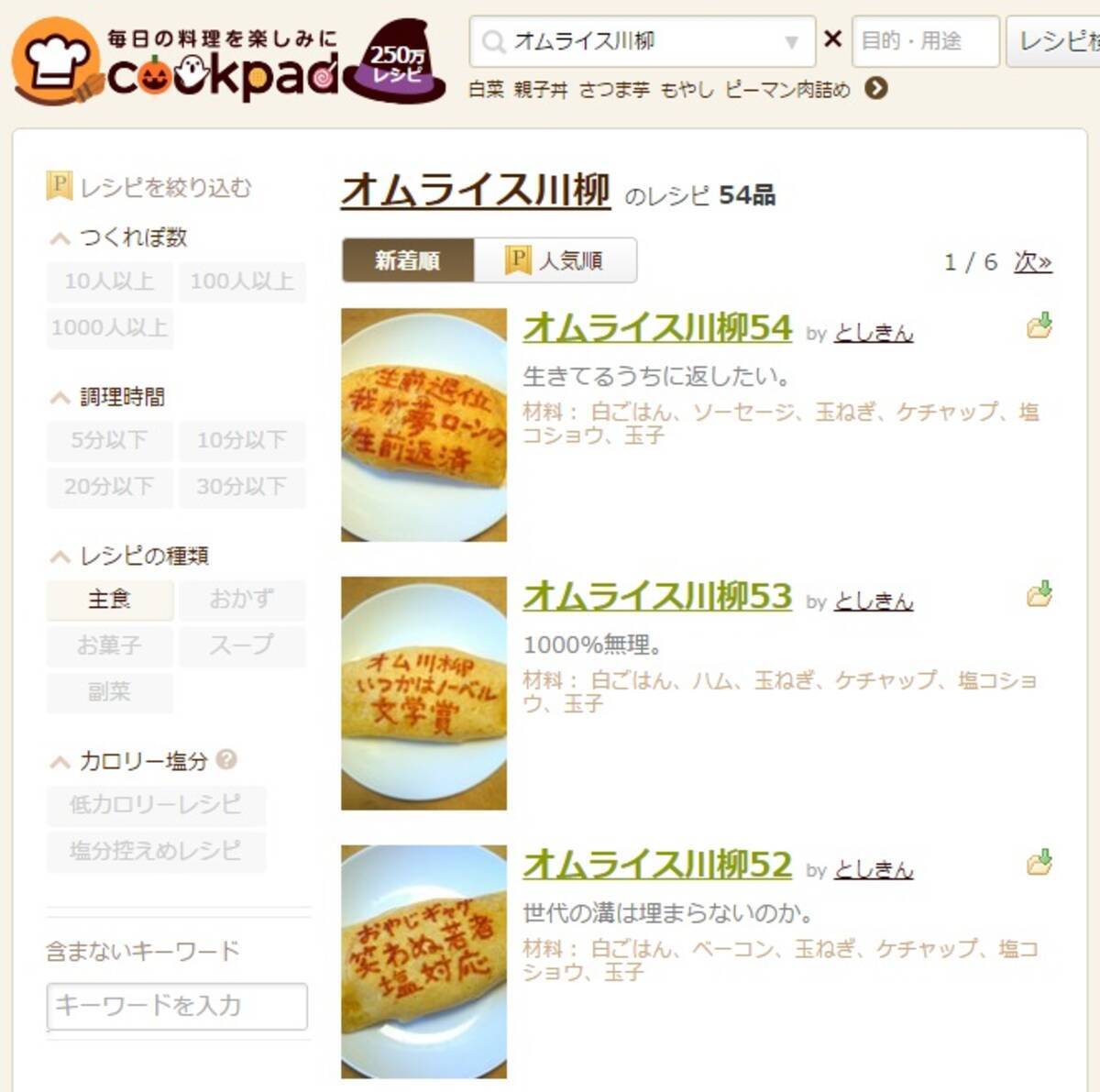The width and height of the screenshot is (1100, 1092).
Task: Open recipe オムライス川柳54
Action: coord(656,328)
